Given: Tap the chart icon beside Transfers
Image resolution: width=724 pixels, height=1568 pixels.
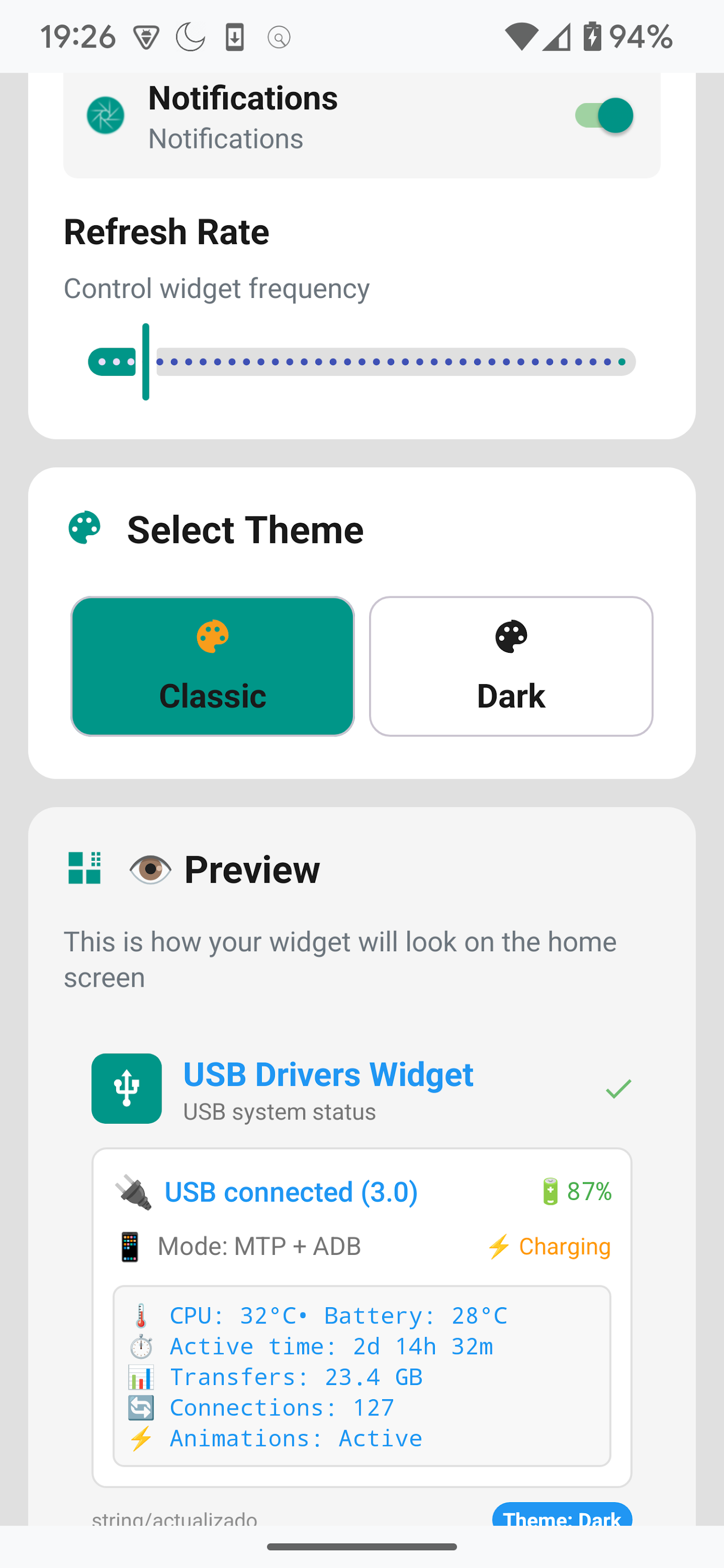Looking at the screenshot, I should coord(141,1377).
